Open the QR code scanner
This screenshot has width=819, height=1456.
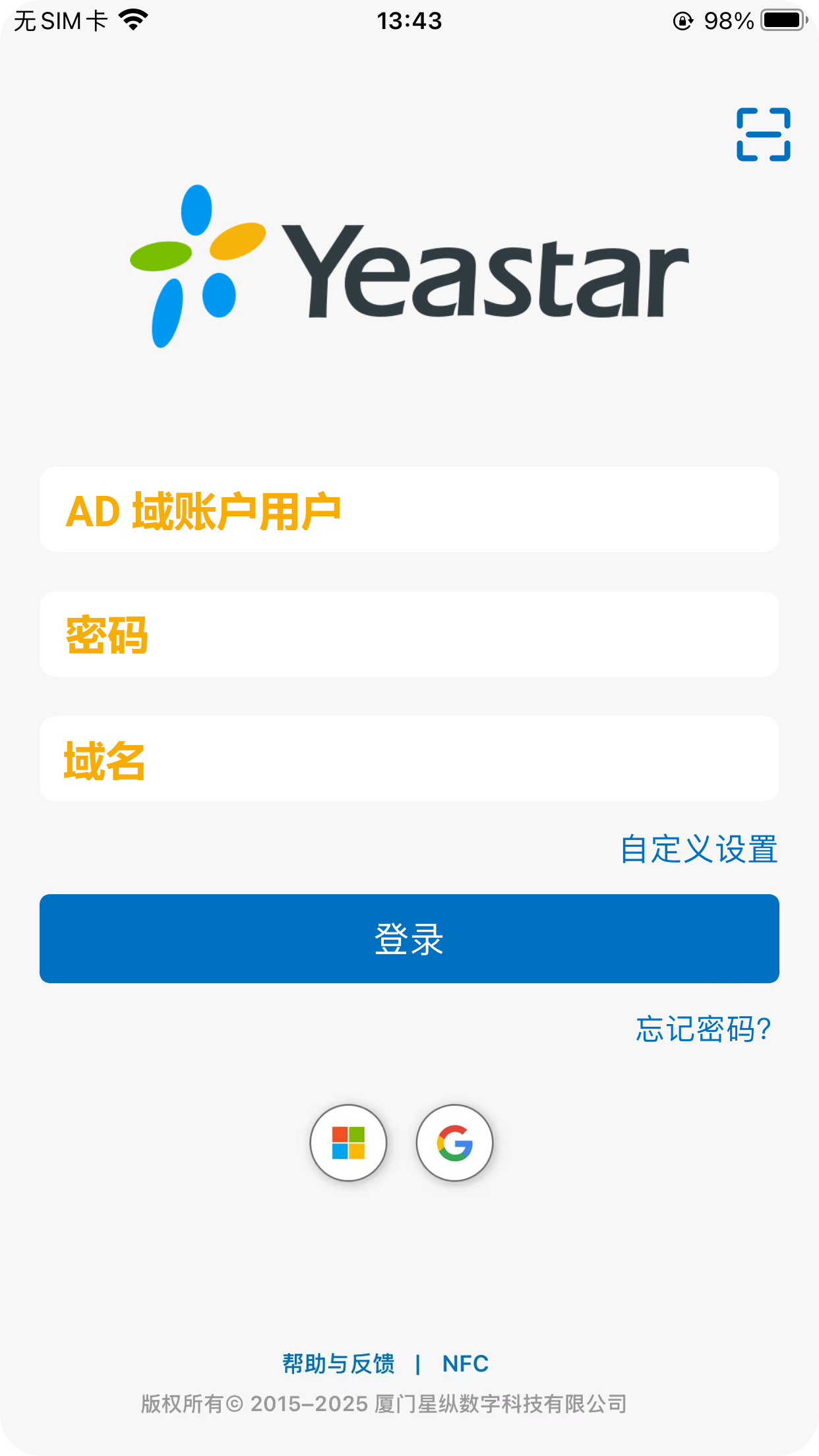[x=763, y=135]
